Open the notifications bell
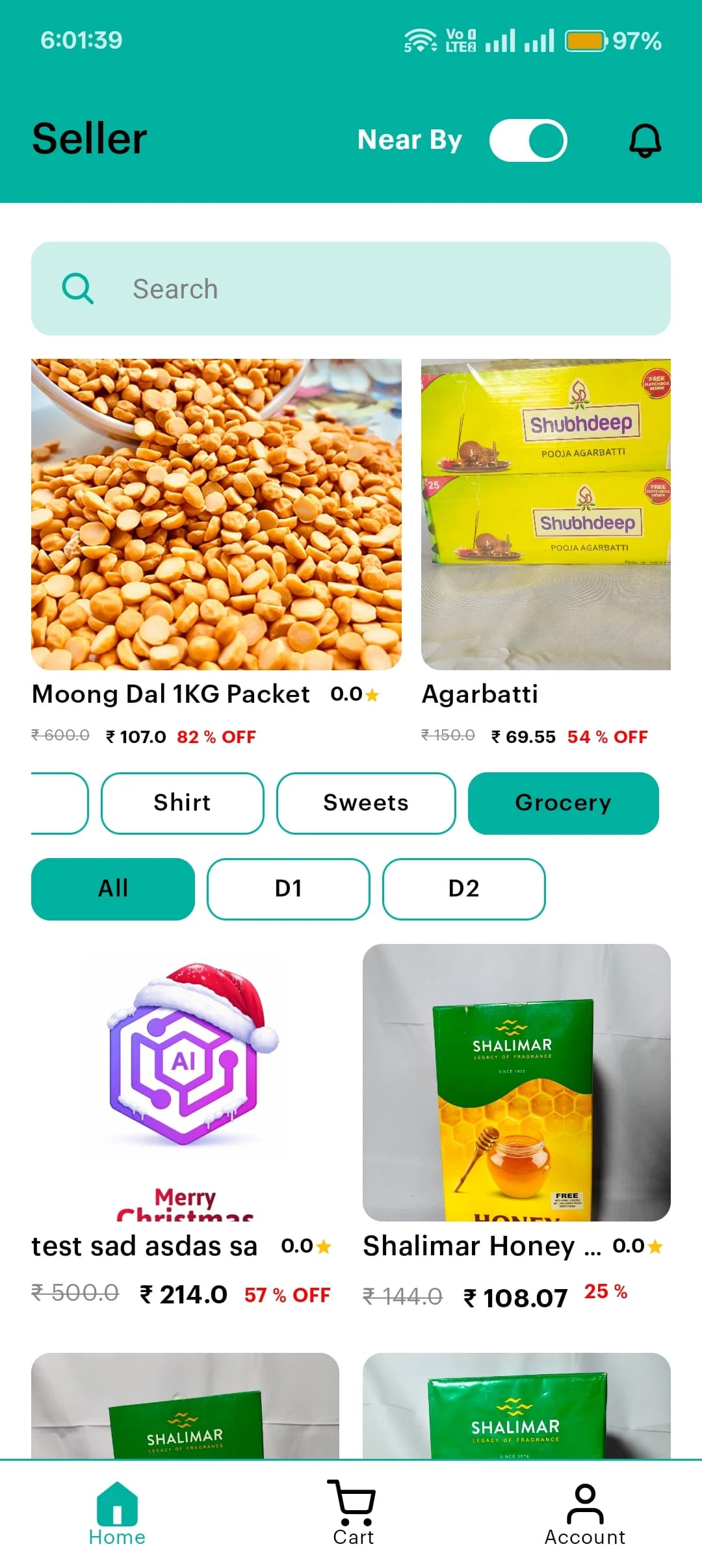 (x=645, y=140)
